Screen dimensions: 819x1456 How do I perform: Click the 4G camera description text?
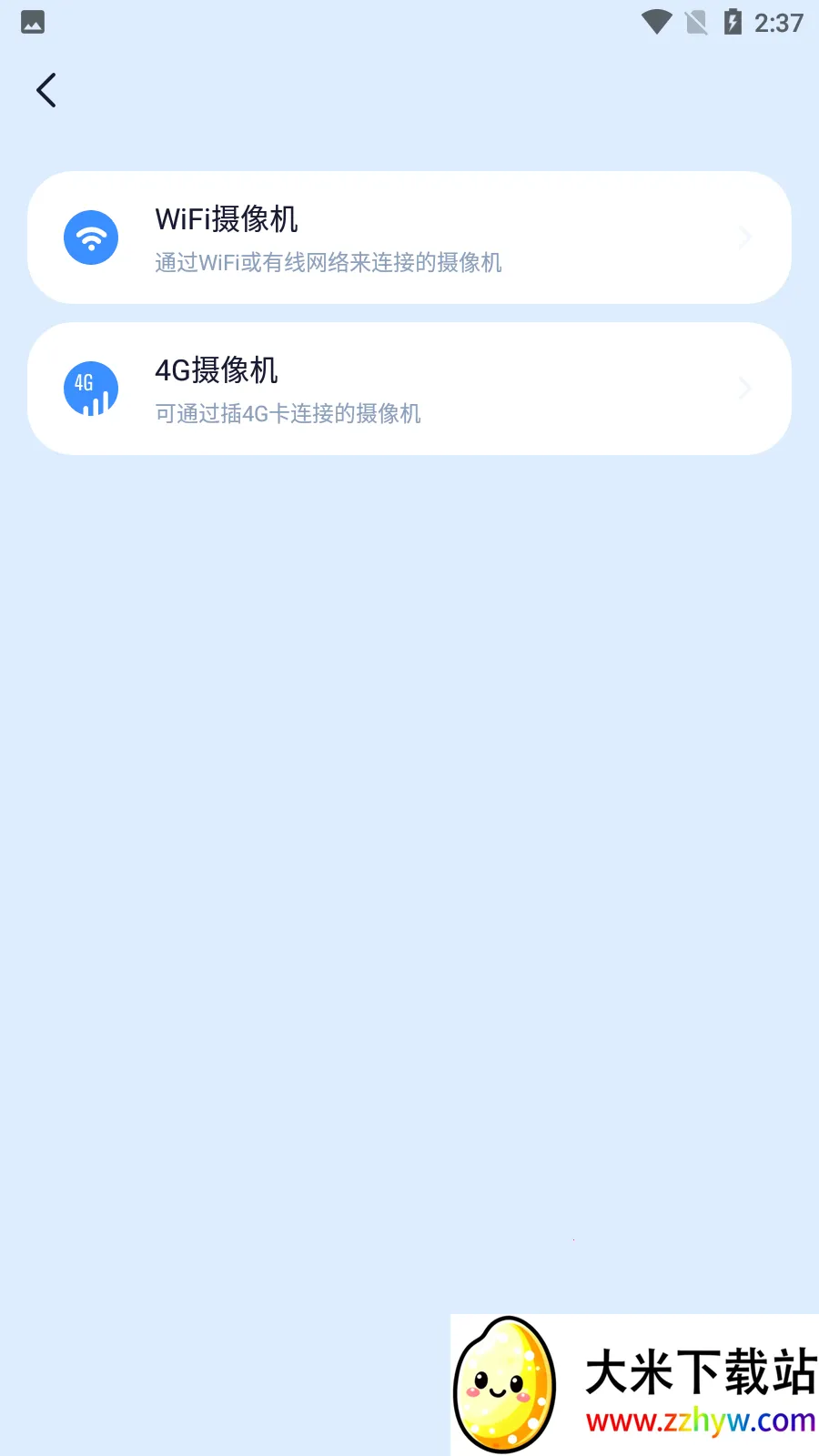pos(287,414)
